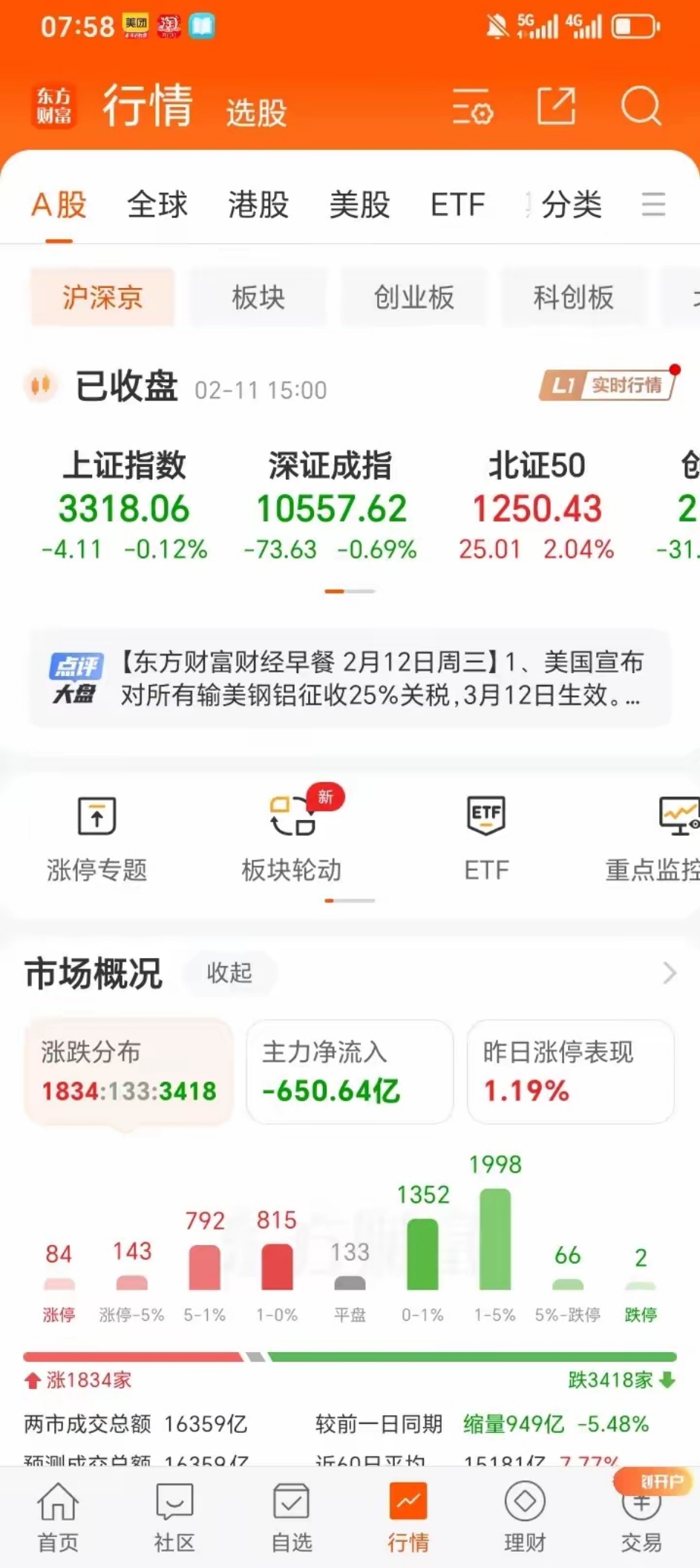Show the 主力净流入 card
The height and width of the screenshot is (1568, 700).
[x=350, y=1071]
